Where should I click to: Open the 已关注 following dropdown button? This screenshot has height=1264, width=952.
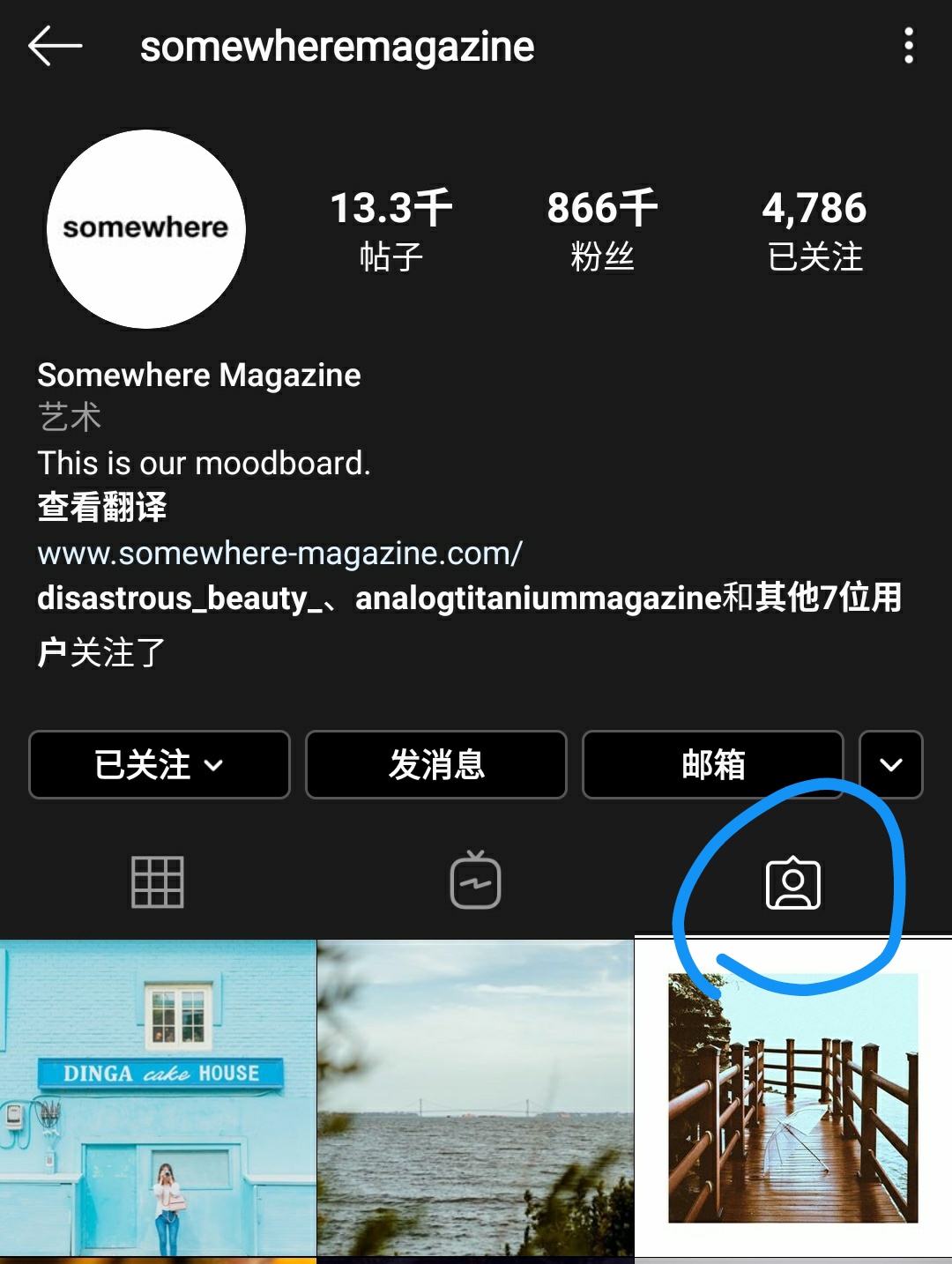(x=160, y=765)
